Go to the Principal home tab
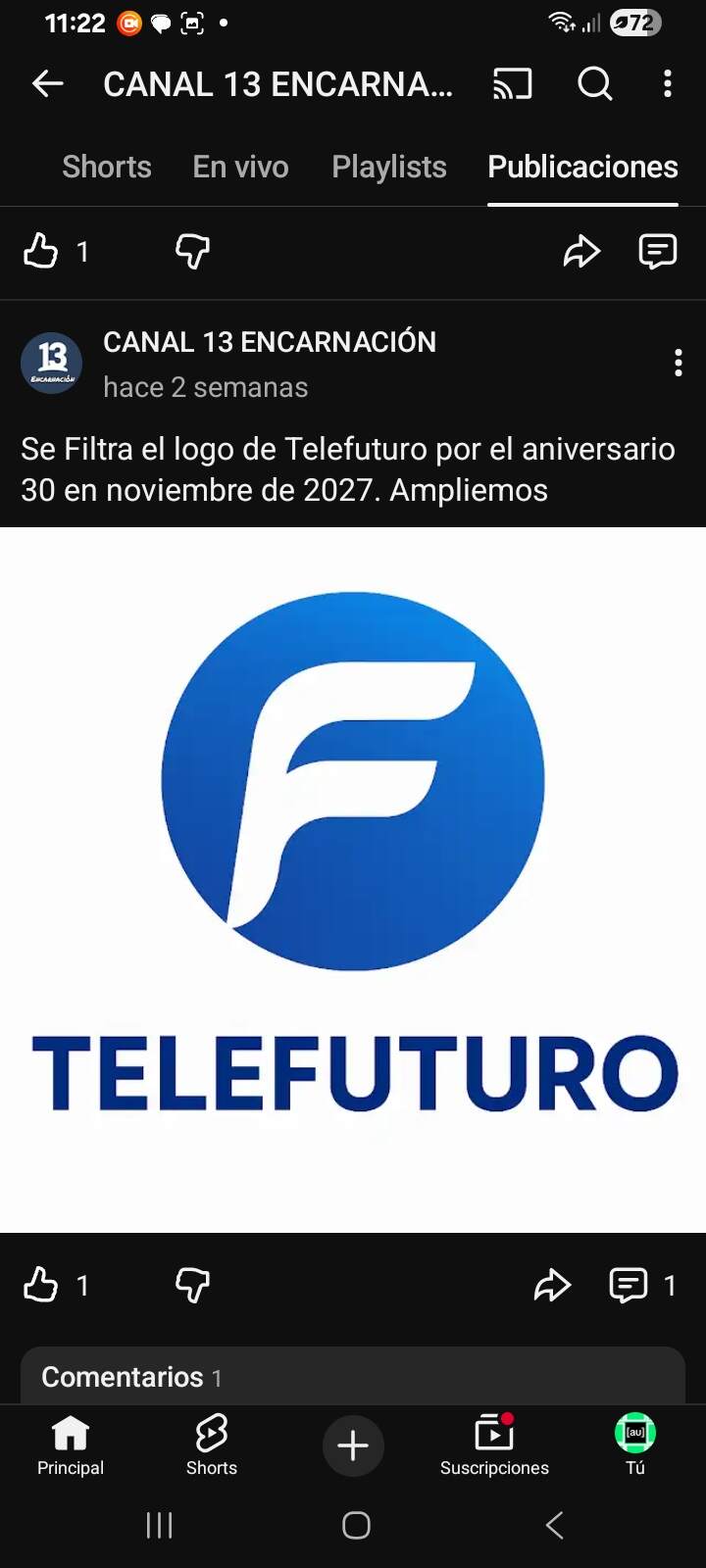Screen dimensions: 706x1568 [70, 1445]
